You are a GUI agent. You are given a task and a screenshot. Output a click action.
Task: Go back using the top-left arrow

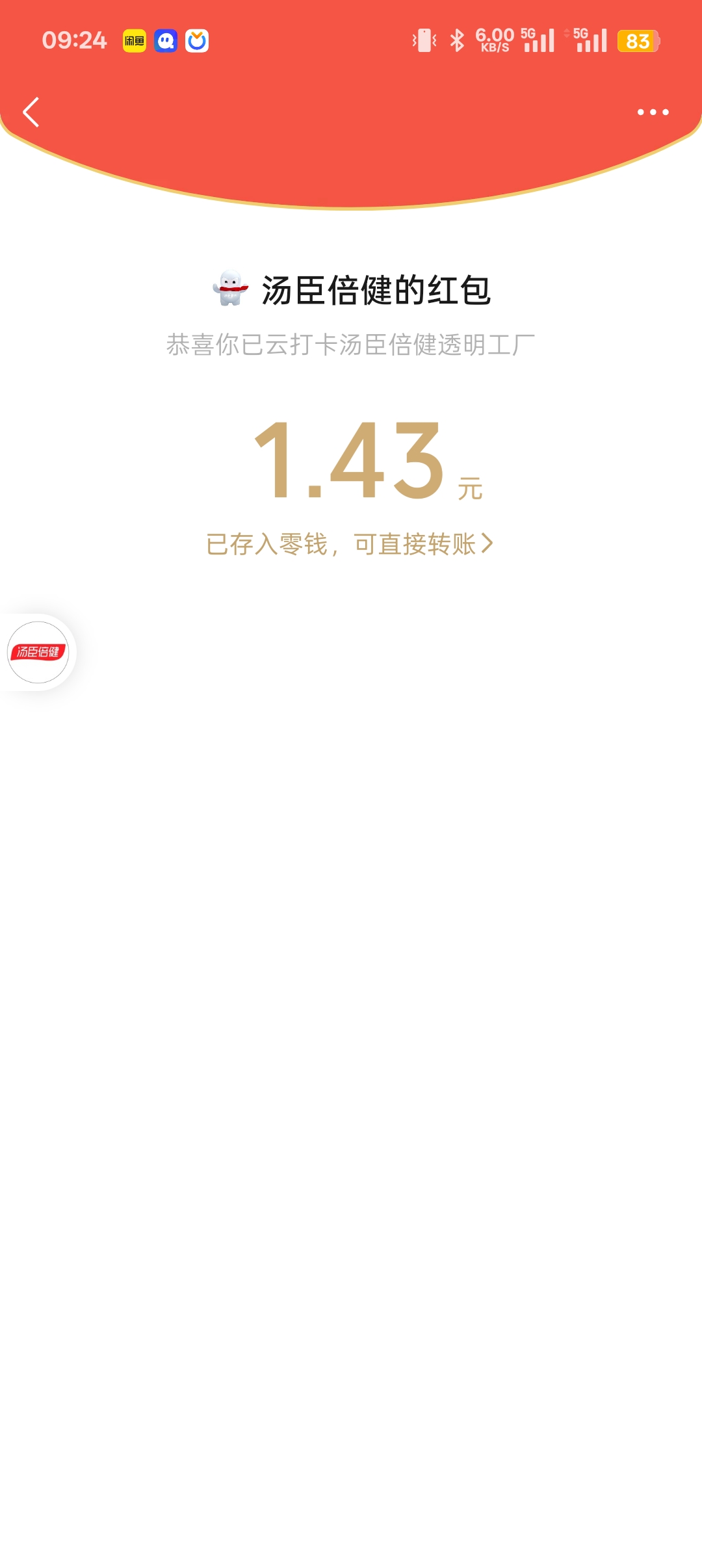31,112
